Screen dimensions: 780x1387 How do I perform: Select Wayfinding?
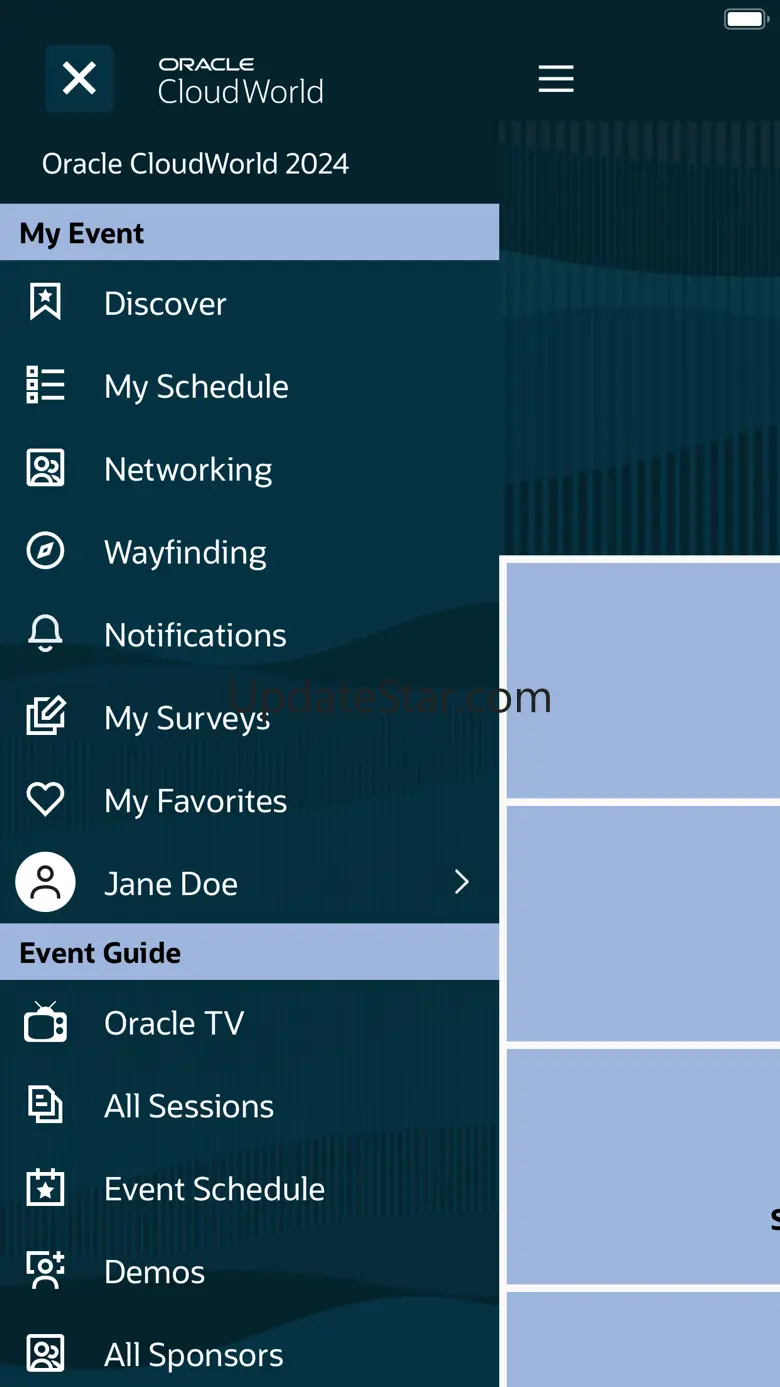[x=249, y=552]
